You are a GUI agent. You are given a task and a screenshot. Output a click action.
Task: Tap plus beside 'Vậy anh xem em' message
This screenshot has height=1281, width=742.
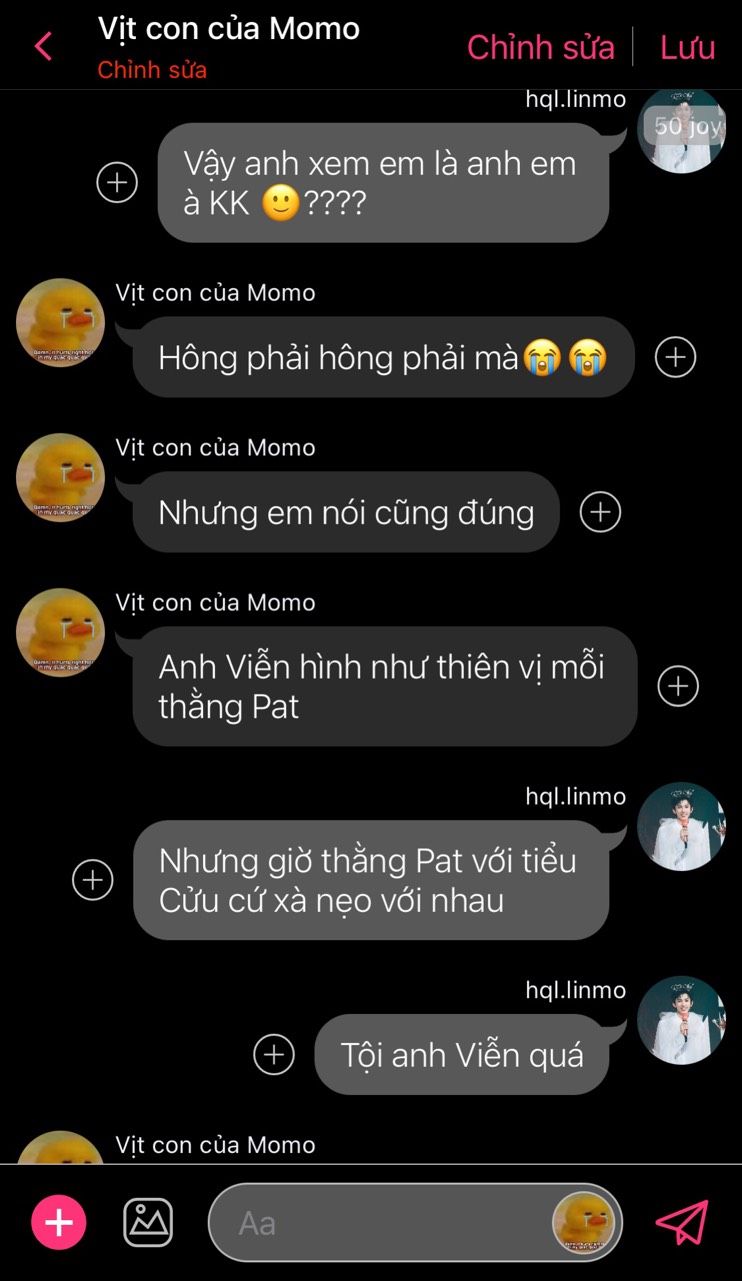click(117, 182)
